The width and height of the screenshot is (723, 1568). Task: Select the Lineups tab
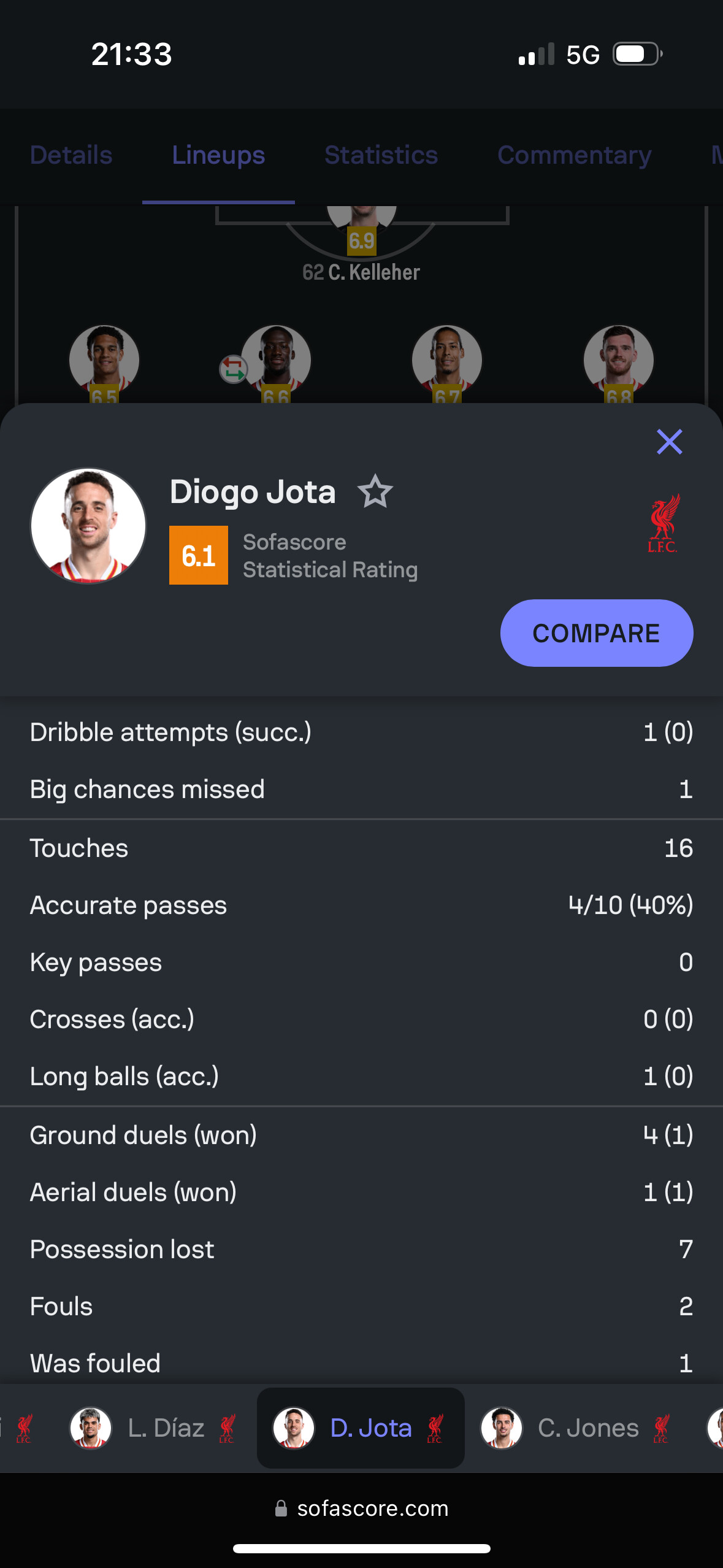point(218,155)
